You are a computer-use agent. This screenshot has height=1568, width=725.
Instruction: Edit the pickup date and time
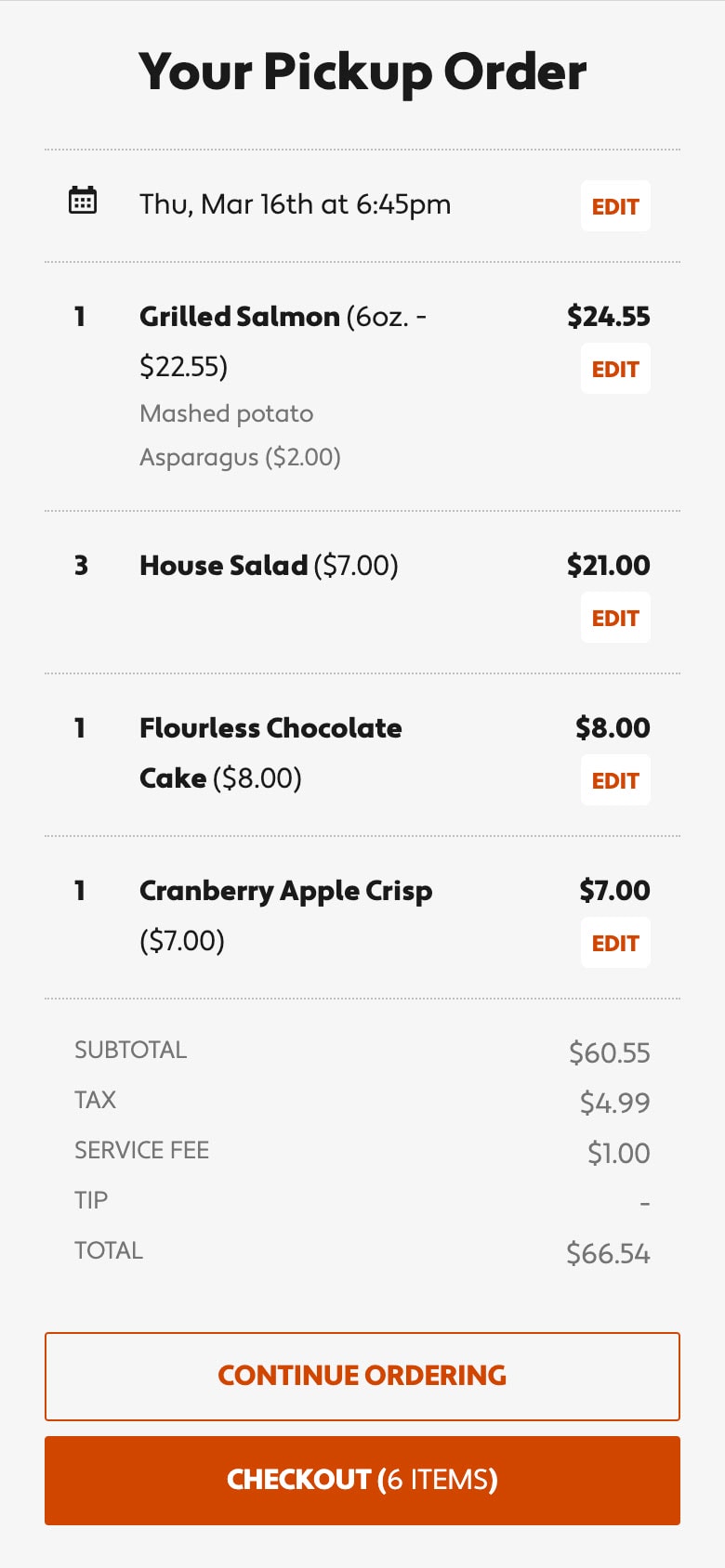click(614, 206)
